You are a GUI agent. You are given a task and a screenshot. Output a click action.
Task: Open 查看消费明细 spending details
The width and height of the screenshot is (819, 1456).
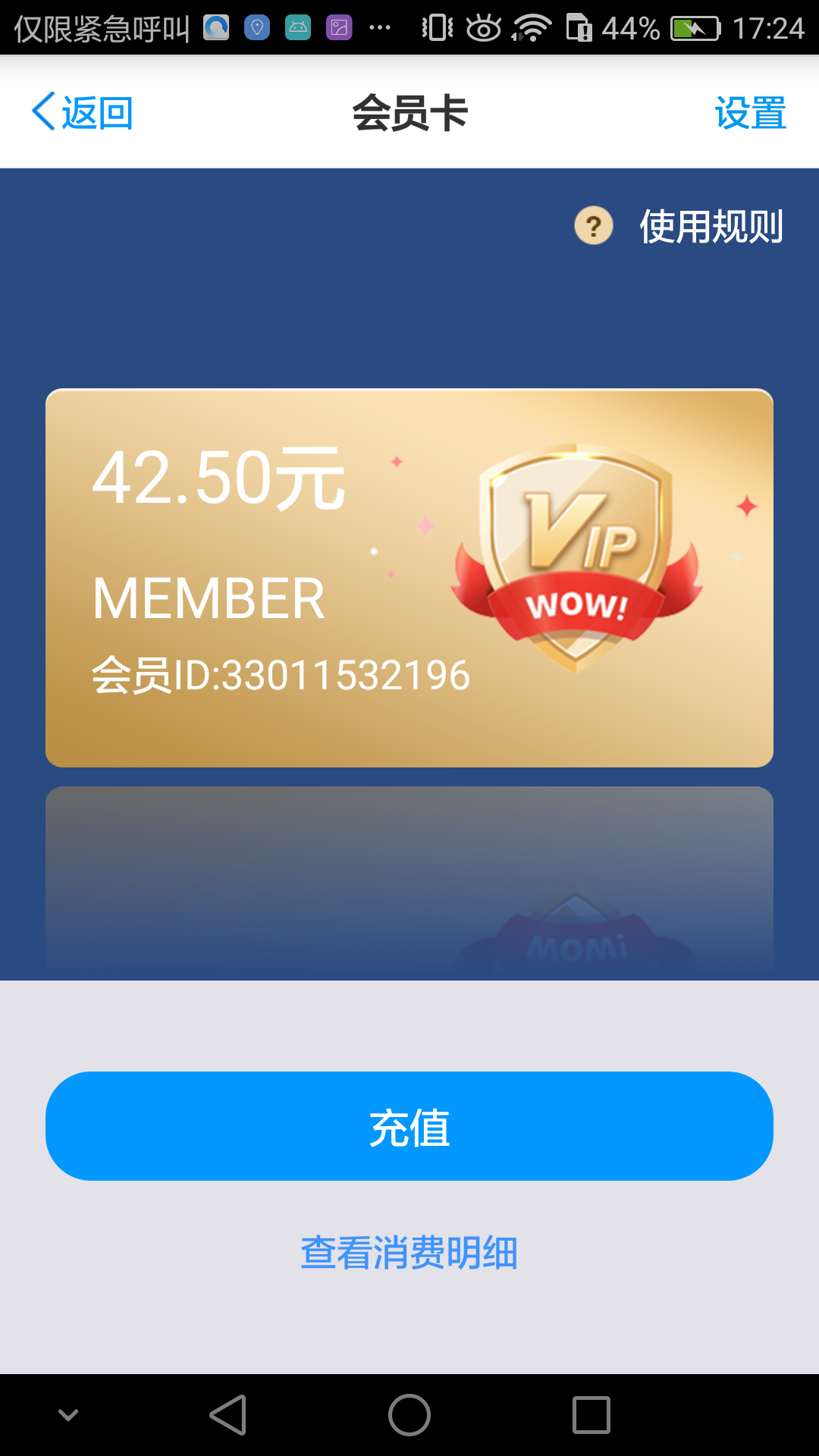pos(409,1253)
